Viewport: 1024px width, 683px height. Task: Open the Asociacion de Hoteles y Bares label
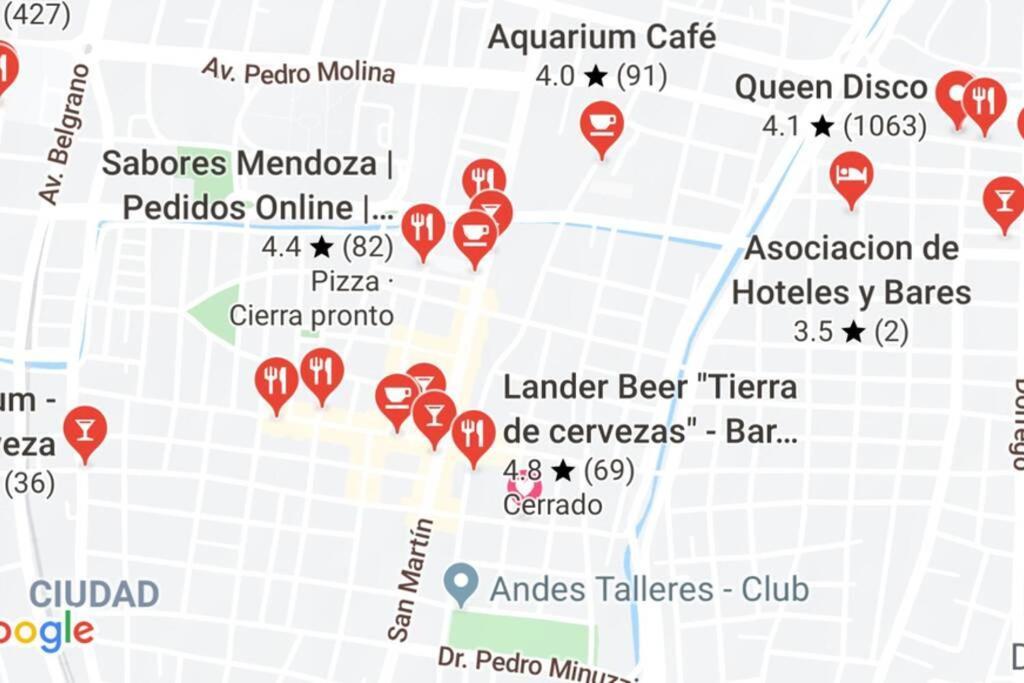(851, 270)
